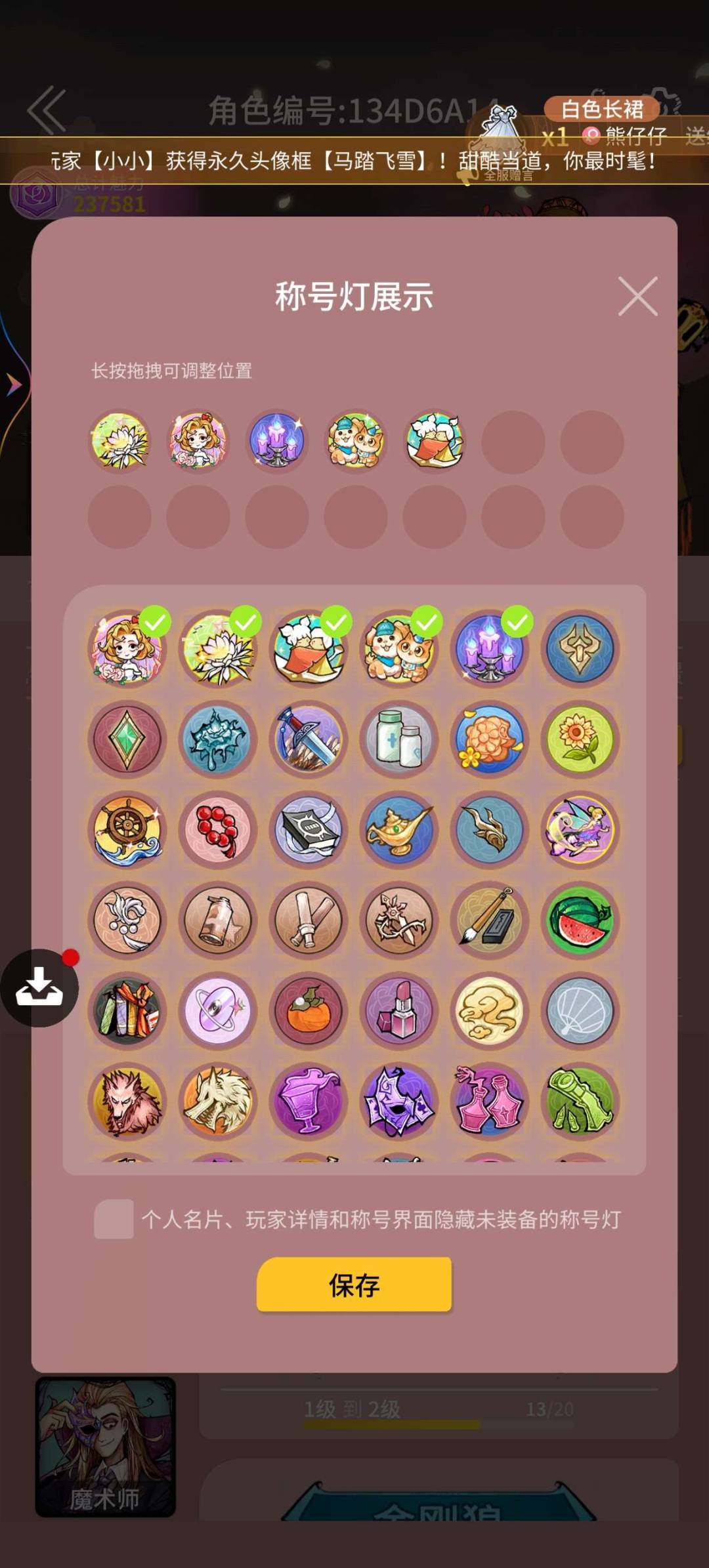Save the title lamp arrangement with 保存
Screen dimensions: 709x1568
point(354,1285)
